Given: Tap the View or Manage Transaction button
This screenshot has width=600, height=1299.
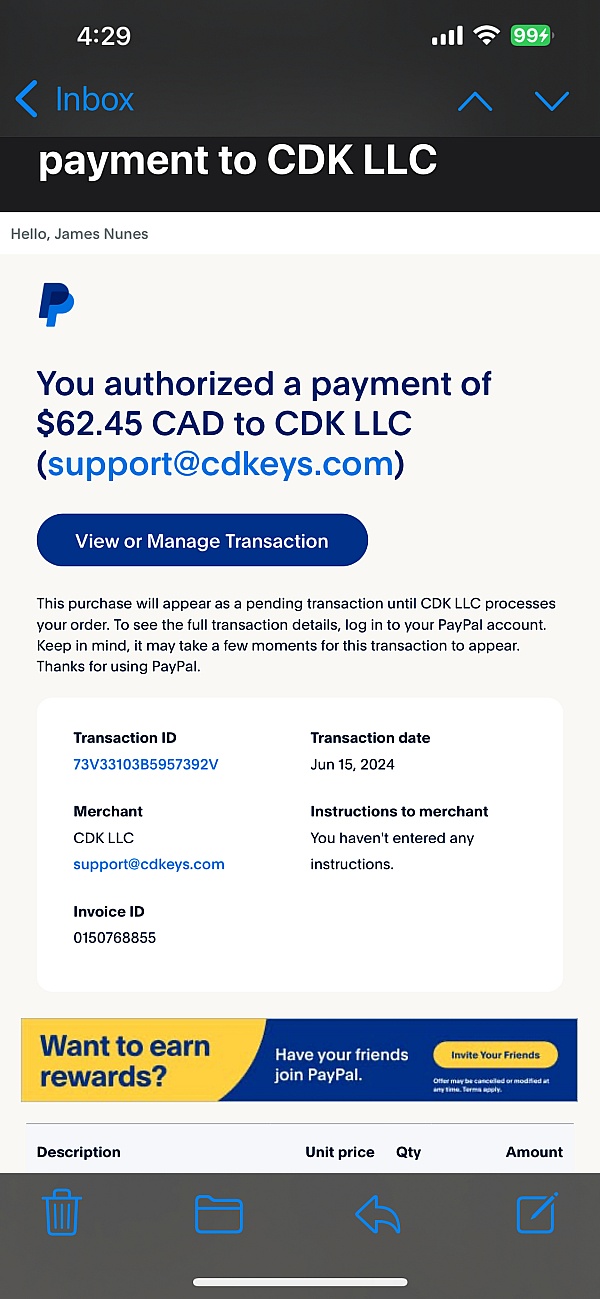Looking at the screenshot, I should [x=202, y=541].
